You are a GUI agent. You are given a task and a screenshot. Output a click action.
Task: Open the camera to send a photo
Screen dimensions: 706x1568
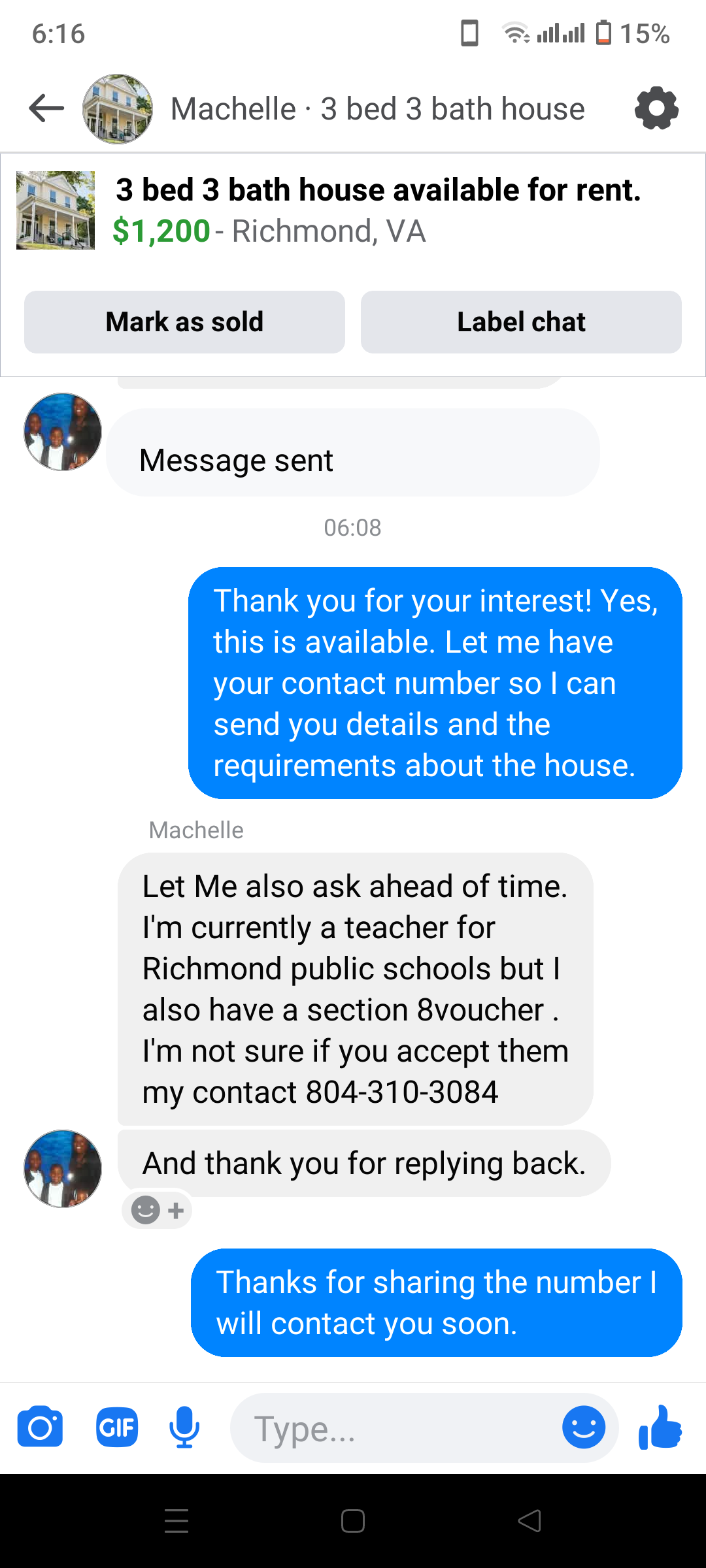40,1428
